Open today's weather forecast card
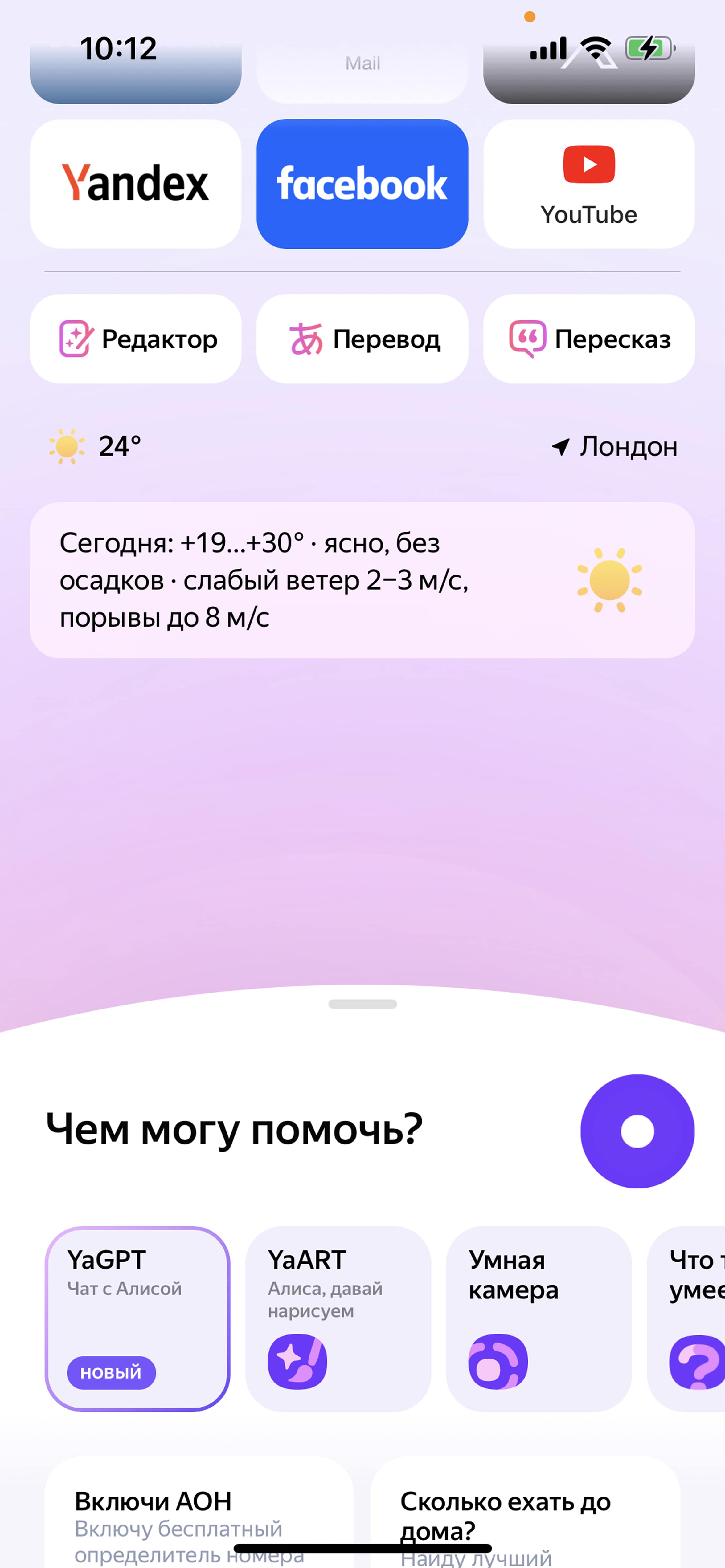 click(x=362, y=580)
